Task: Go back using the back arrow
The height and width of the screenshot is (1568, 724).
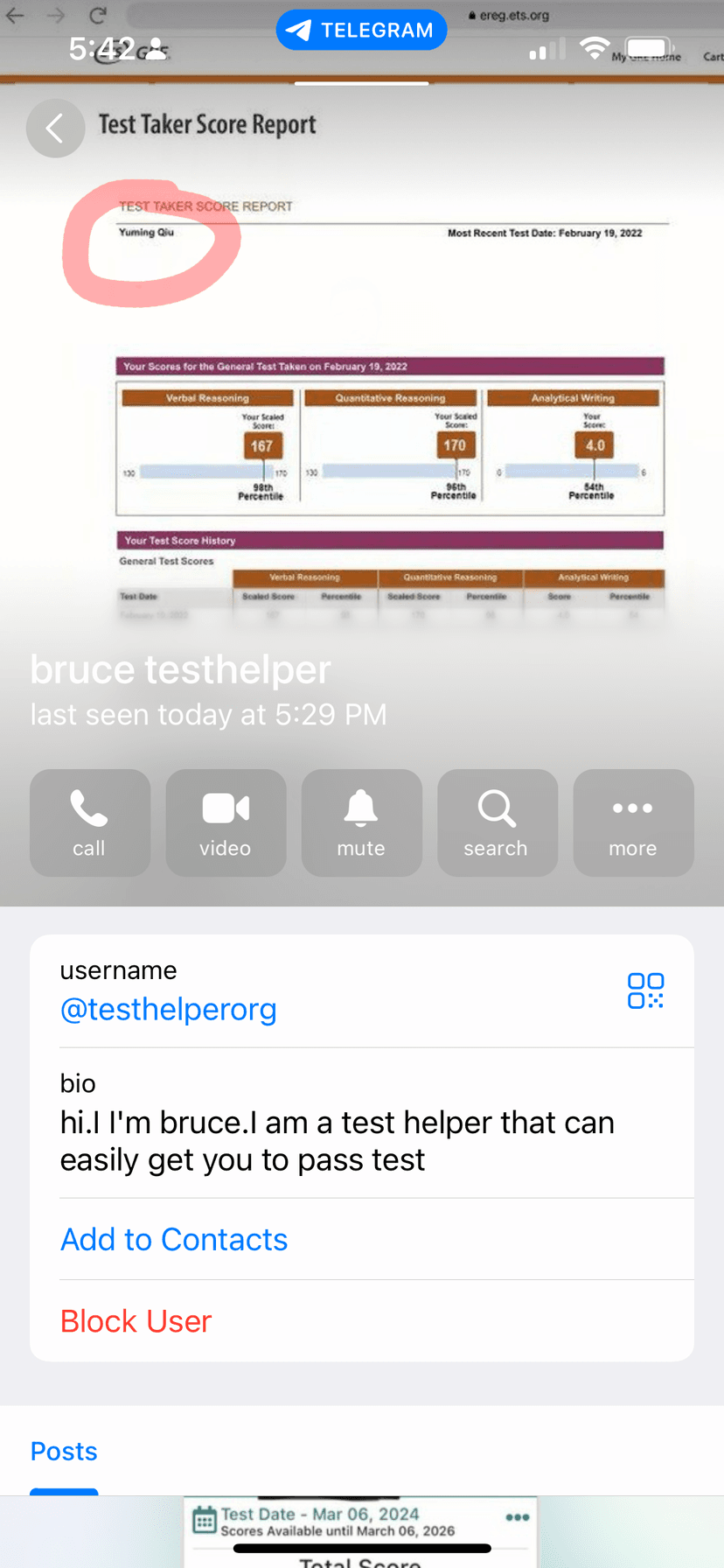Action: 55,129
